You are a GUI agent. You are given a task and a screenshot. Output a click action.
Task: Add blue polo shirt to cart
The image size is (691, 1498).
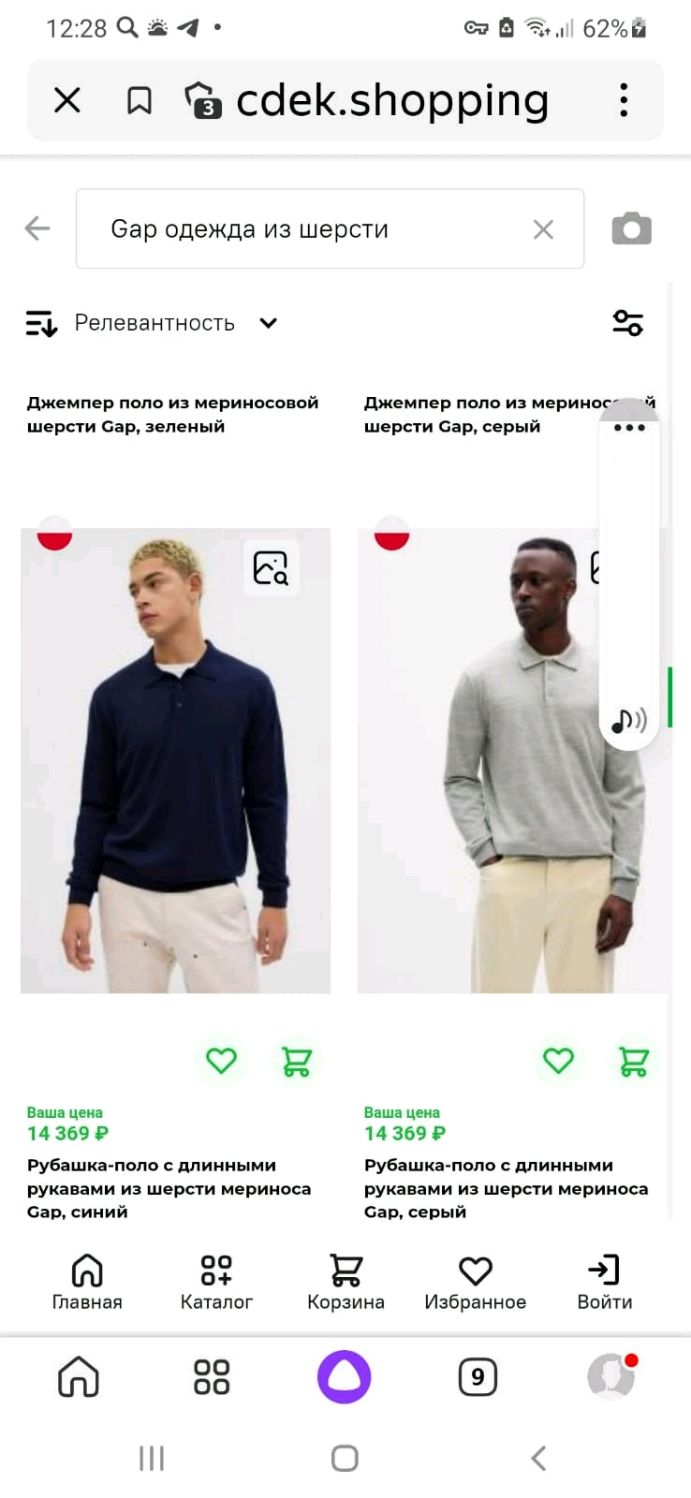pos(296,1060)
